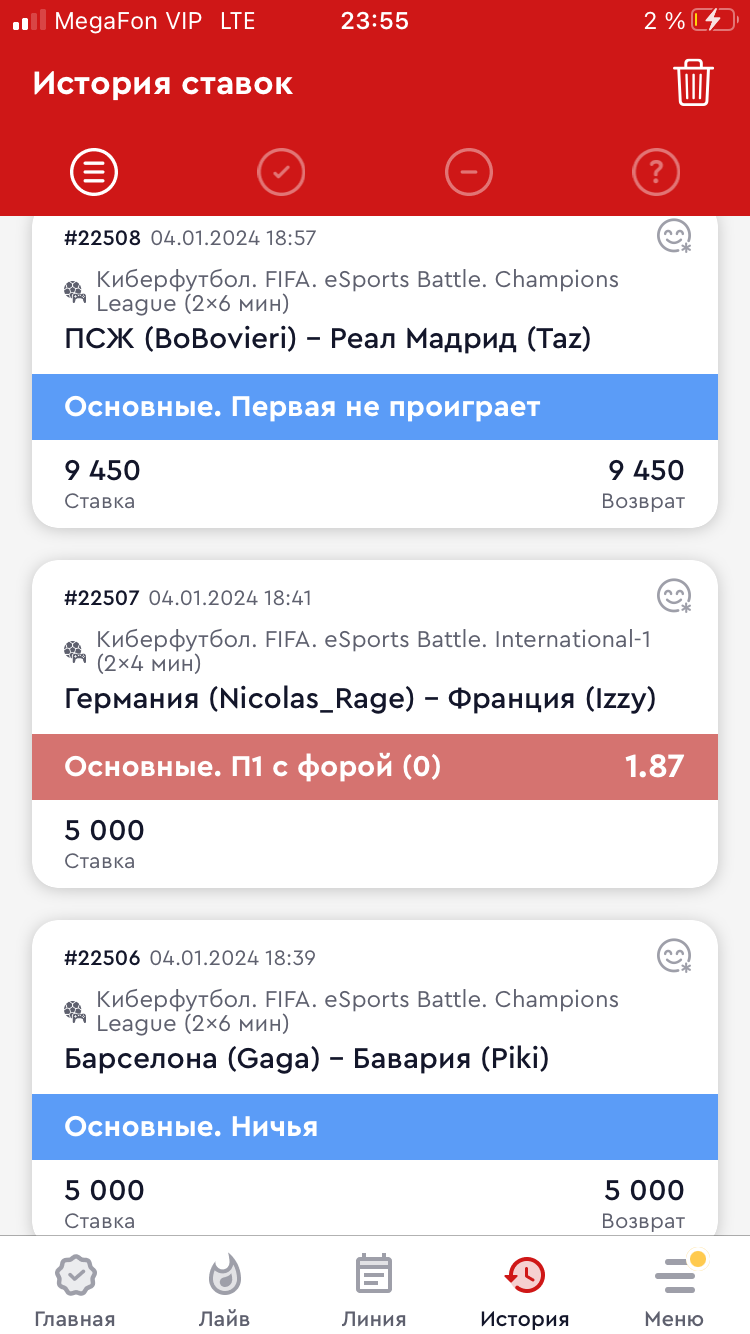Tap the trash bin to clear history
750x1334 pixels.
click(693, 82)
